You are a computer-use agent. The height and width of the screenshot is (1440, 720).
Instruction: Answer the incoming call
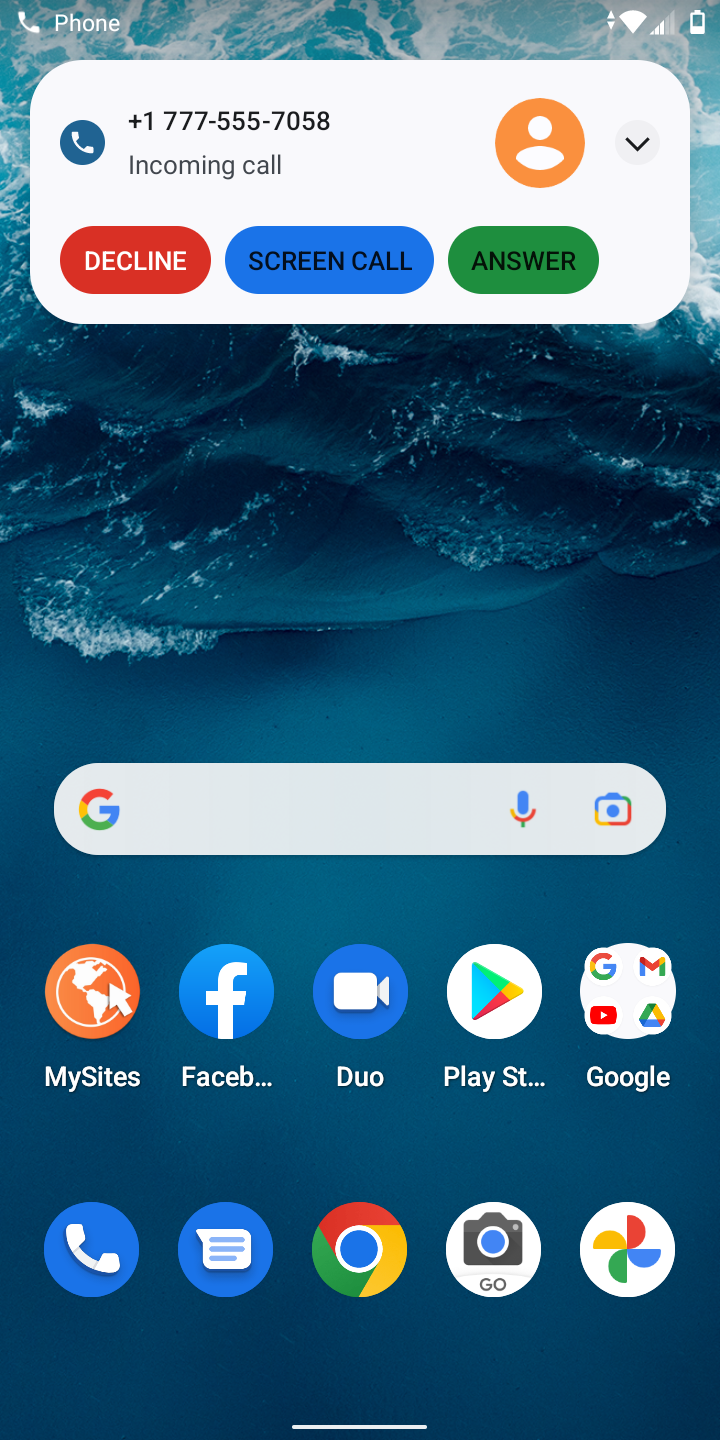click(523, 260)
